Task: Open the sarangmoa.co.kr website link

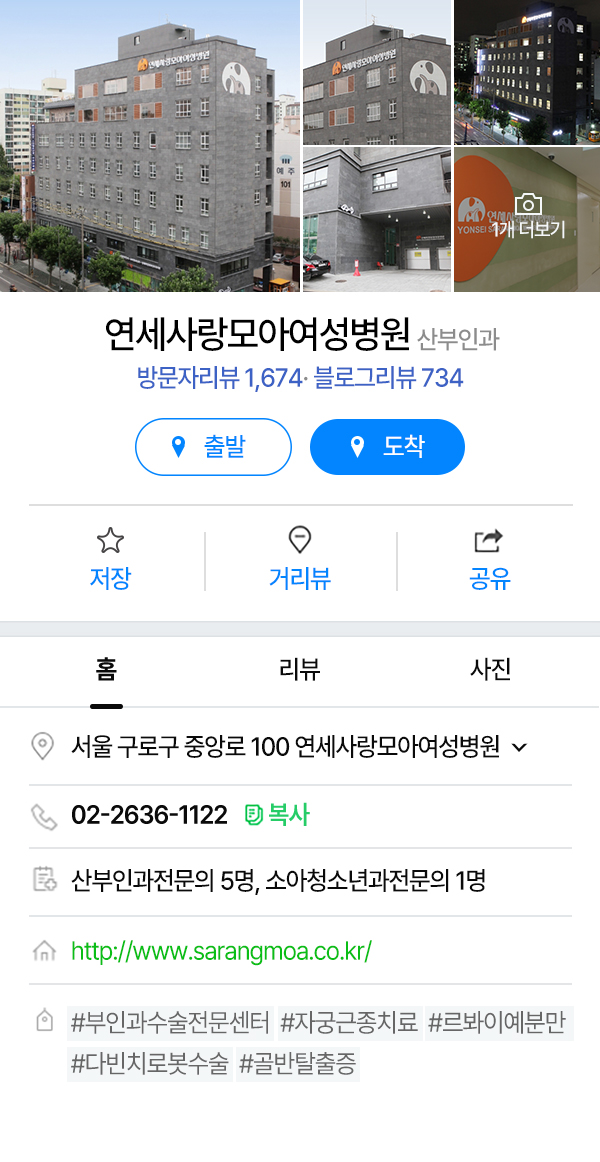Action: coord(221,950)
